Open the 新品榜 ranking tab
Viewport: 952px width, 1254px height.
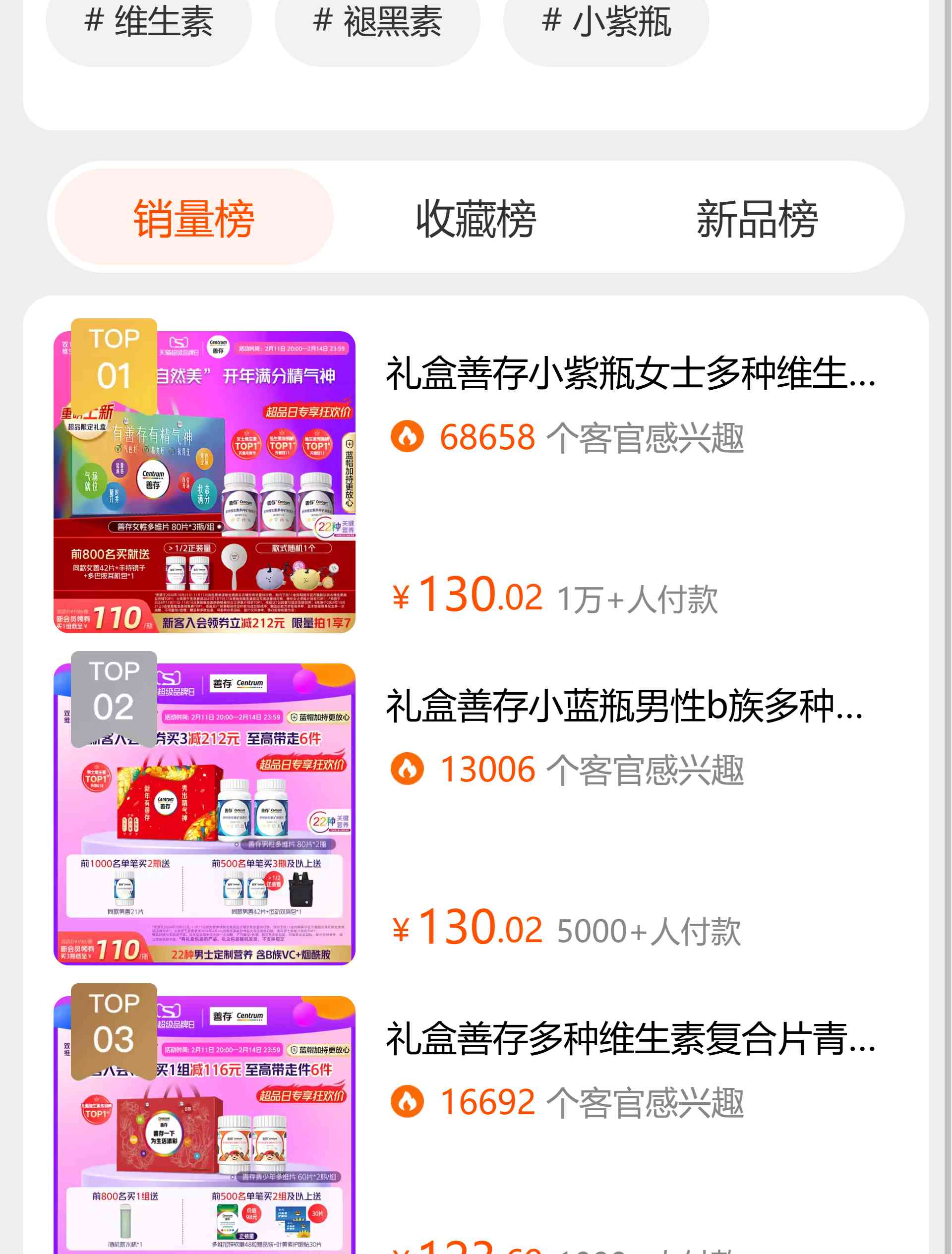pos(757,218)
